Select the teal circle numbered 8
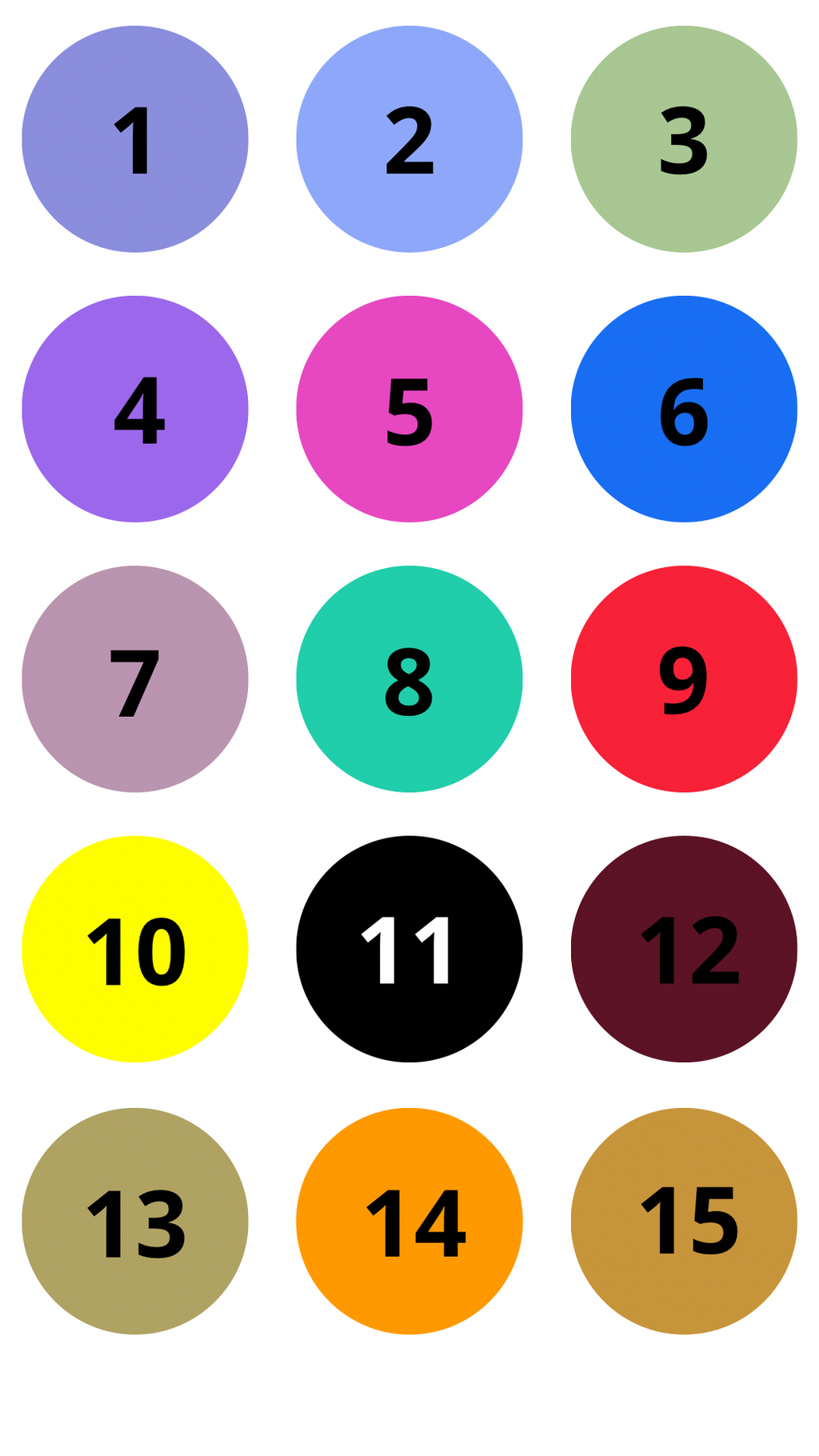This screenshot has height=1456, width=819. [x=409, y=679]
